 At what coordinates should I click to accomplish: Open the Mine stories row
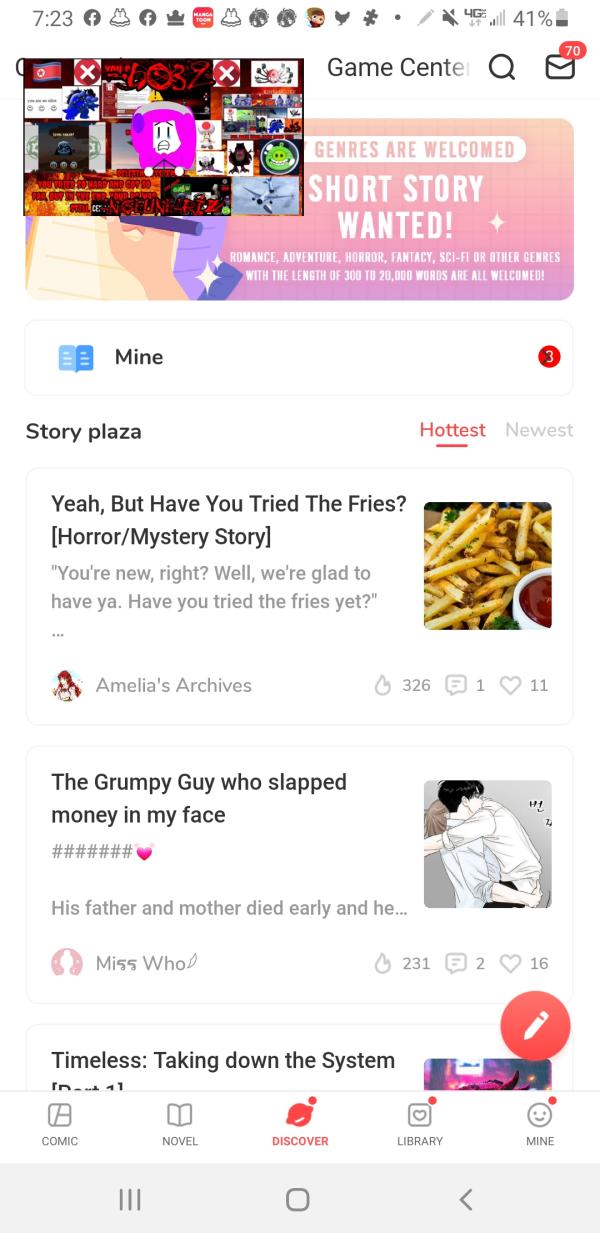tap(299, 357)
